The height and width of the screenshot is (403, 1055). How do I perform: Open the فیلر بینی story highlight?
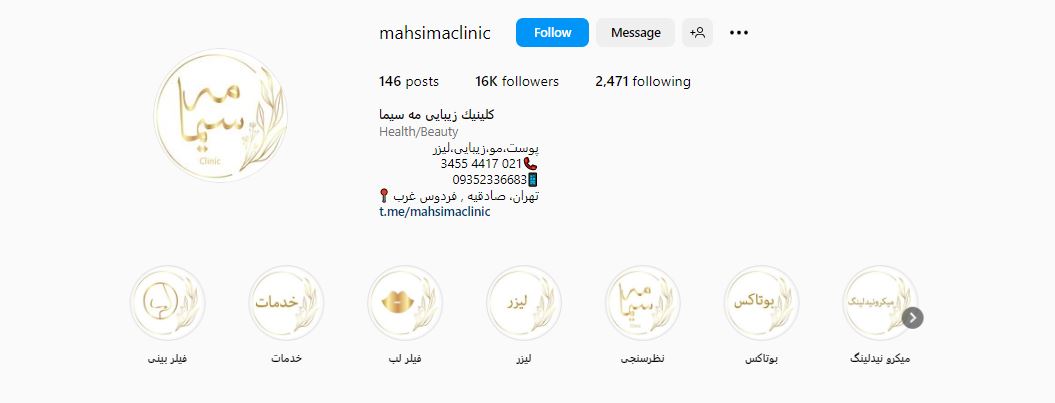(167, 303)
